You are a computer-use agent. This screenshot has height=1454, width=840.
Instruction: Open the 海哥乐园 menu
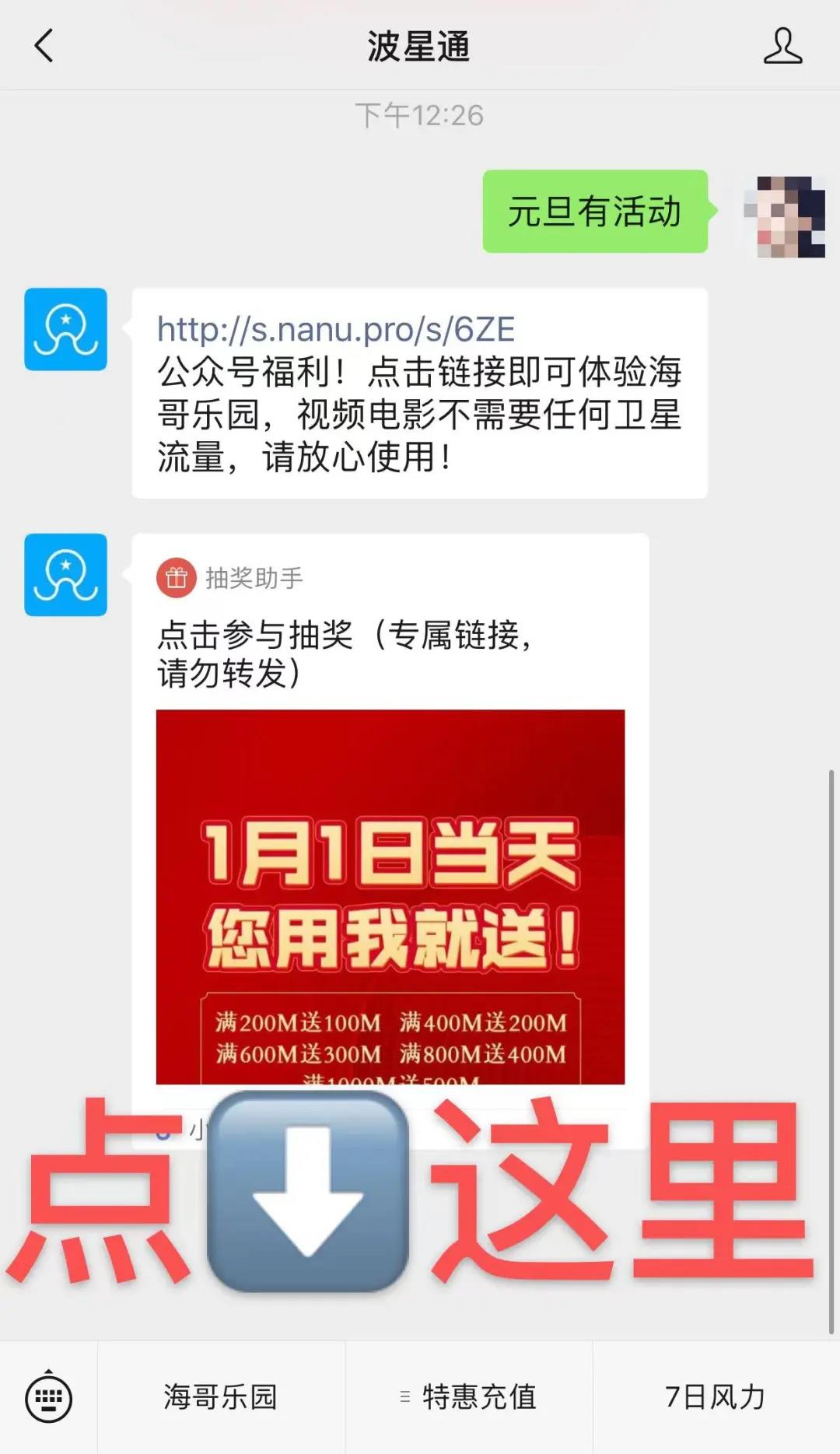(x=221, y=1397)
